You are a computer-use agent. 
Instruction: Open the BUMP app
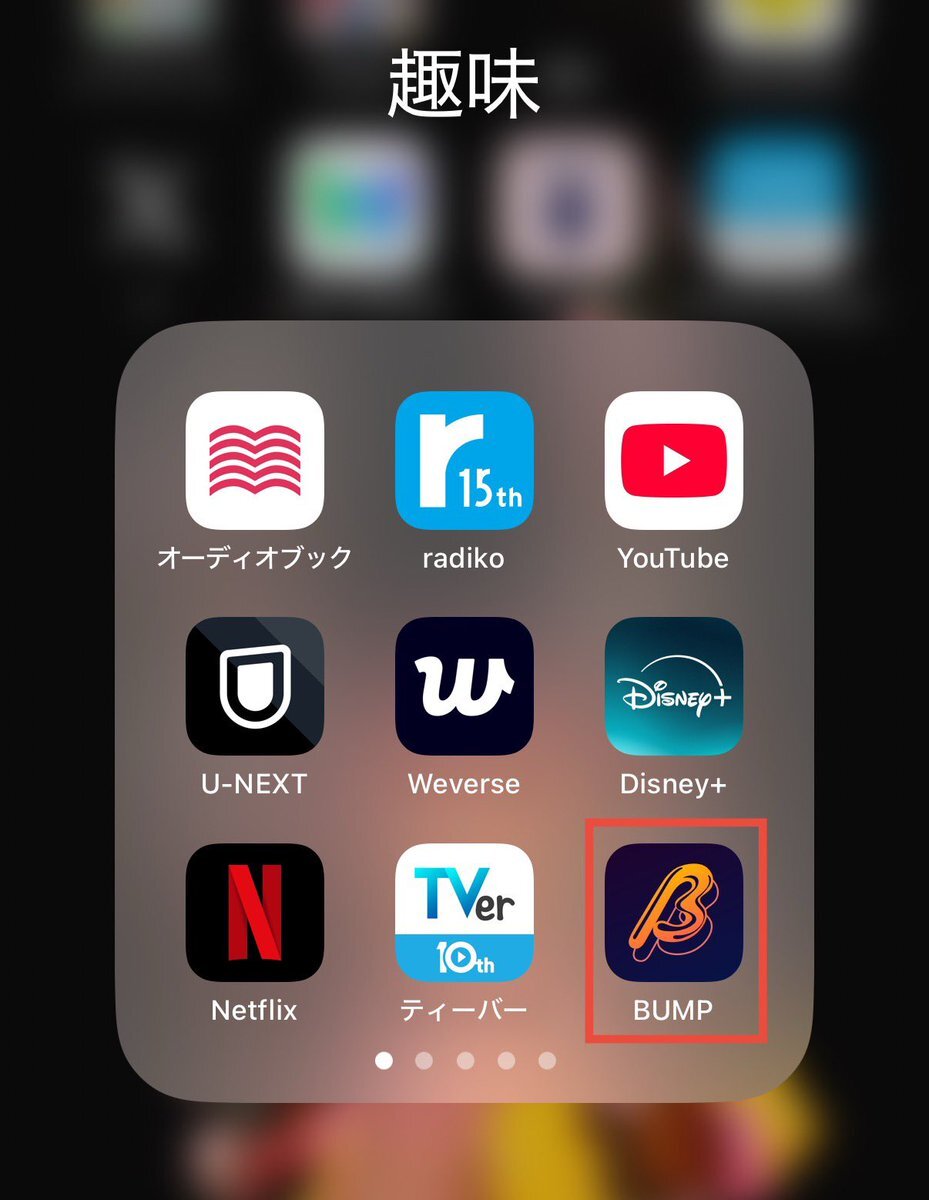(673, 912)
